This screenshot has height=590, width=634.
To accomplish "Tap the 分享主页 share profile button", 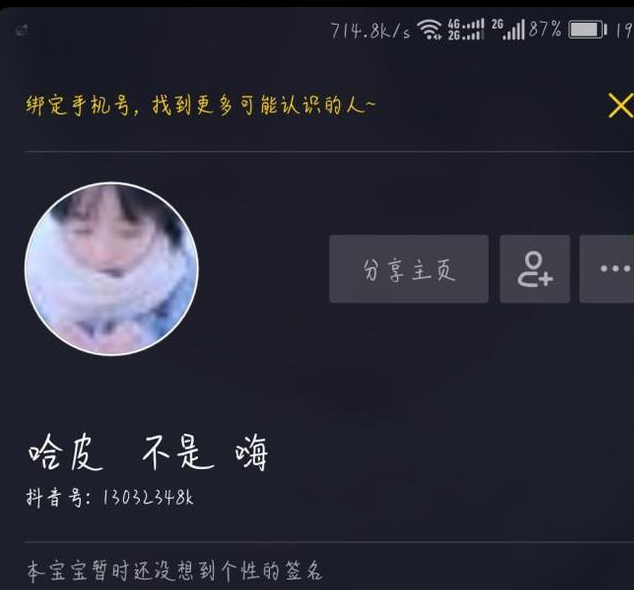I will (x=409, y=269).
